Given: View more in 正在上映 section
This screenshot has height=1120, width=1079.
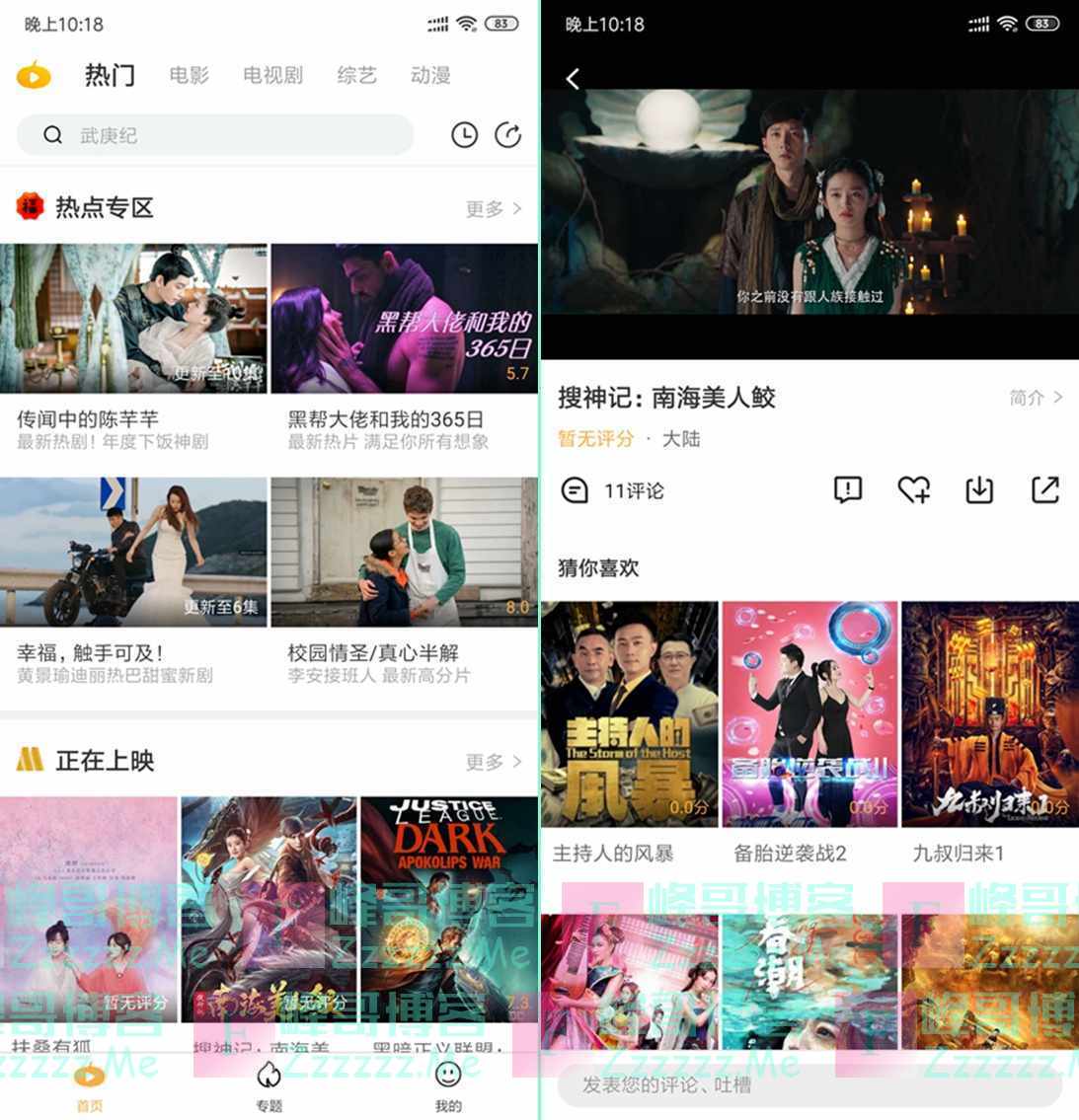Looking at the screenshot, I should [x=493, y=762].
